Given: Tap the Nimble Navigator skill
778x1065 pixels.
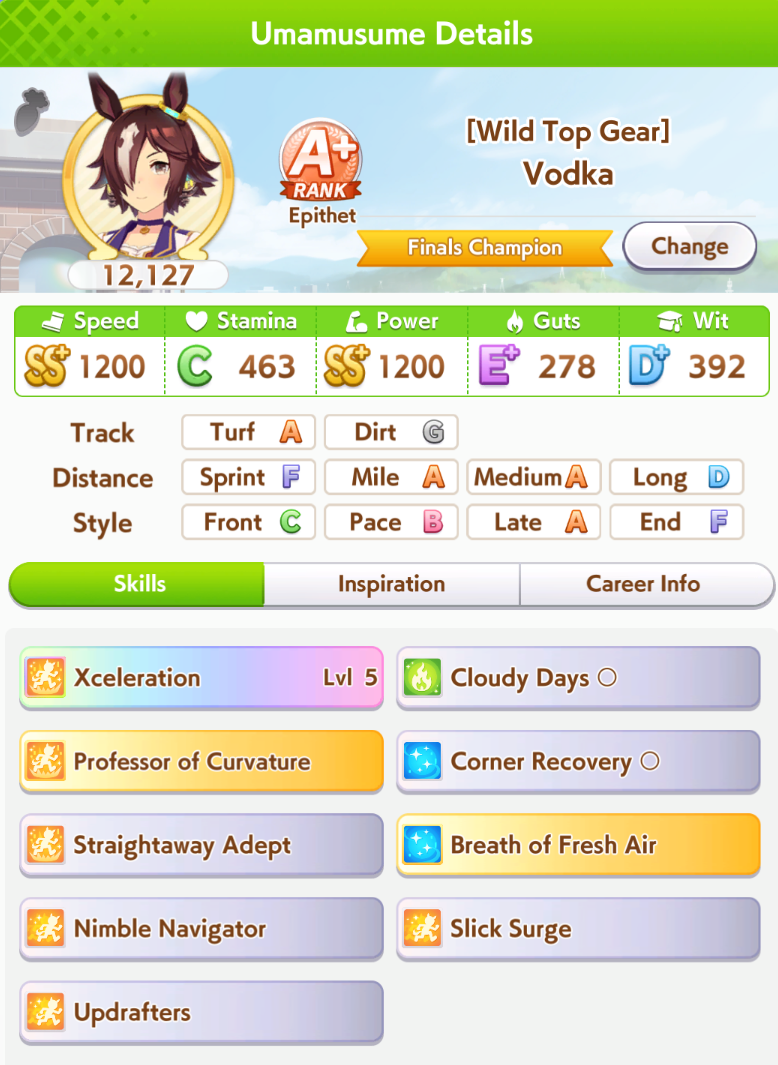Looking at the screenshot, I should [x=201, y=929].
